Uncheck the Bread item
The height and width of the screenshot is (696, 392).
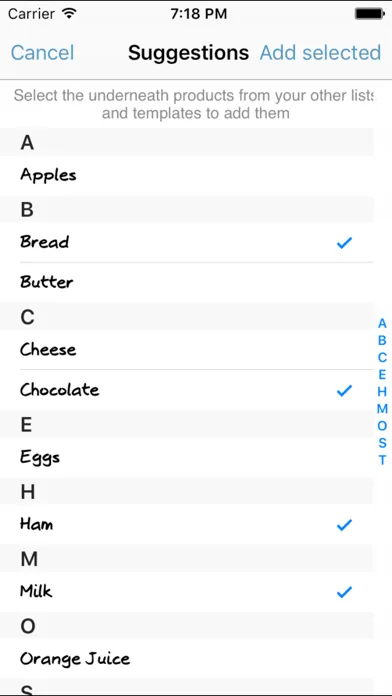click(186, 242)
